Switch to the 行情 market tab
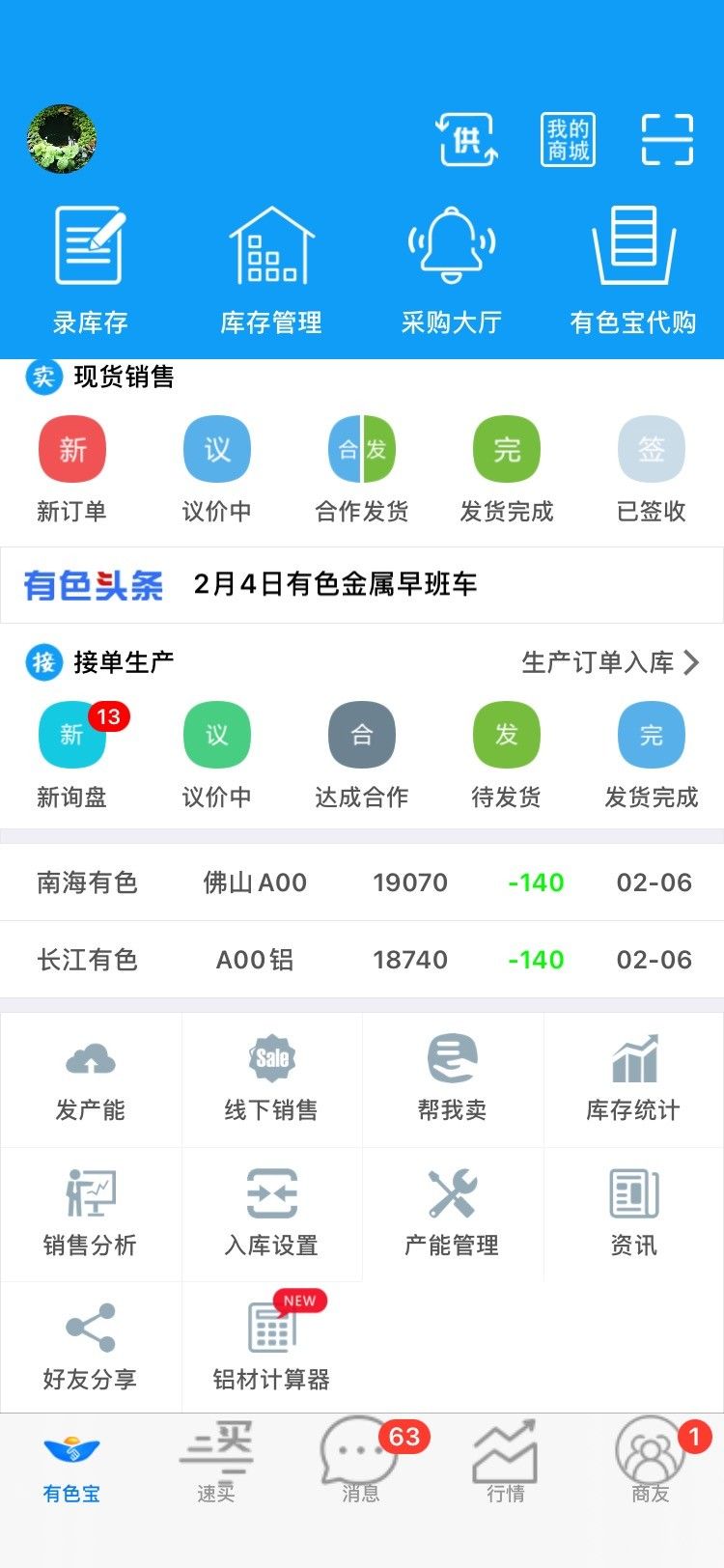The image size is (724, 1568). pyautogui.click(x=506, y=1460)
